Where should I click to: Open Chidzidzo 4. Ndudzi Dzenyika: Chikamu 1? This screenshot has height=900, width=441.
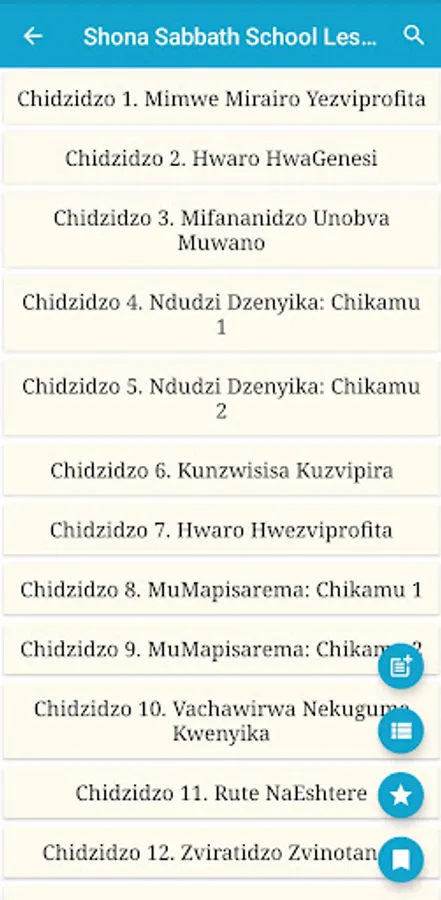click(x=221, y=314)
